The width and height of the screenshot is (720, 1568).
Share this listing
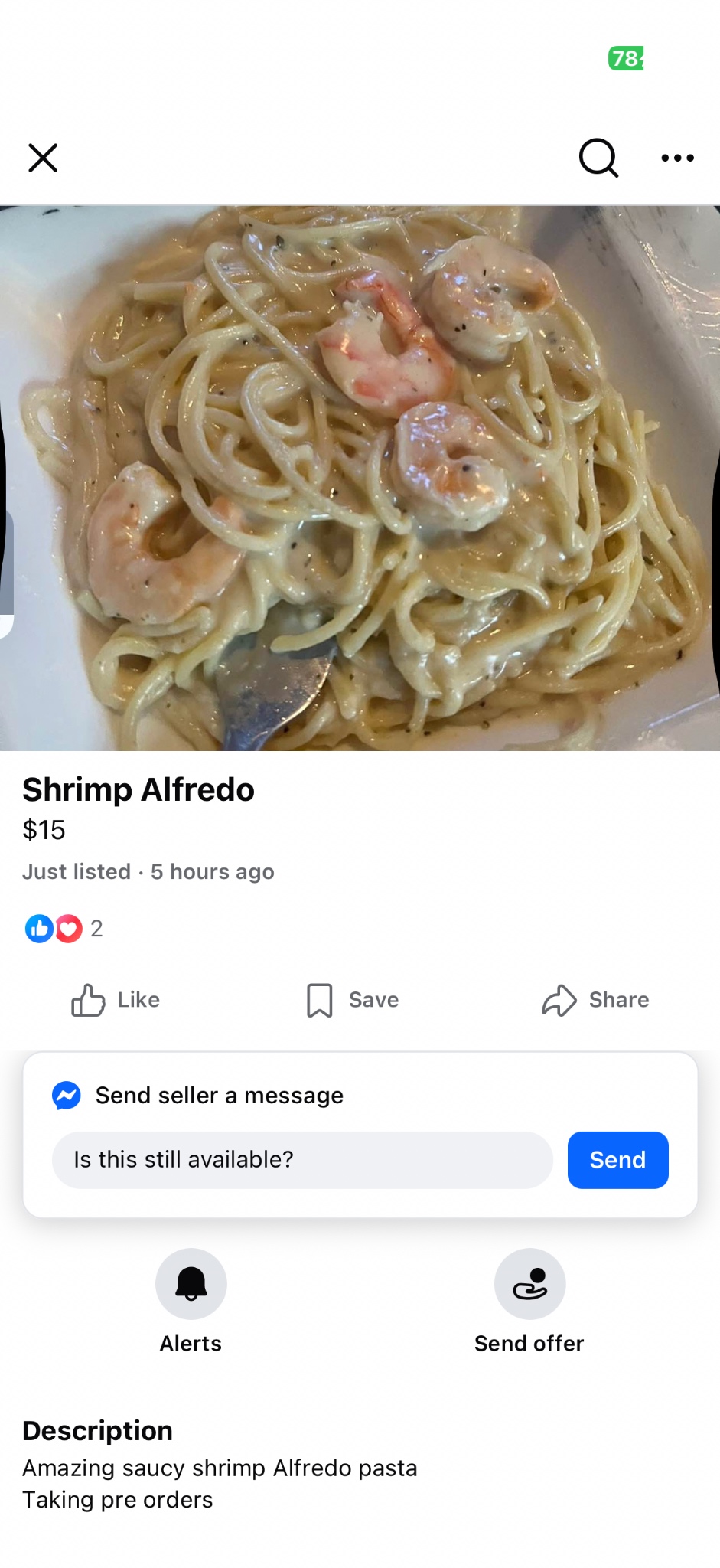point(596,1000)
